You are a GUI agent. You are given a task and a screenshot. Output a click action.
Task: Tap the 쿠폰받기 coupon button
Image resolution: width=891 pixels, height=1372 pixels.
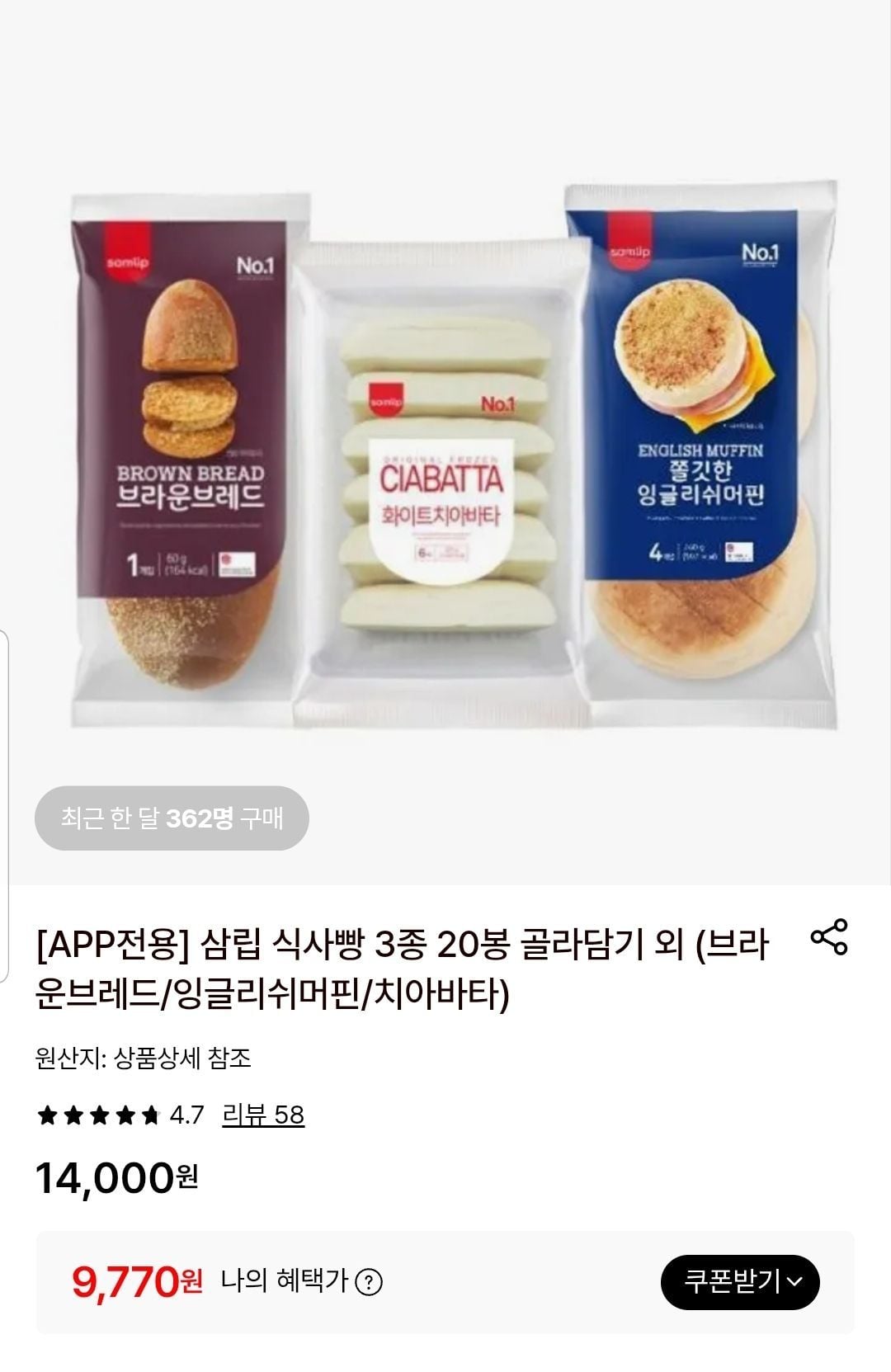point(740,1281)
